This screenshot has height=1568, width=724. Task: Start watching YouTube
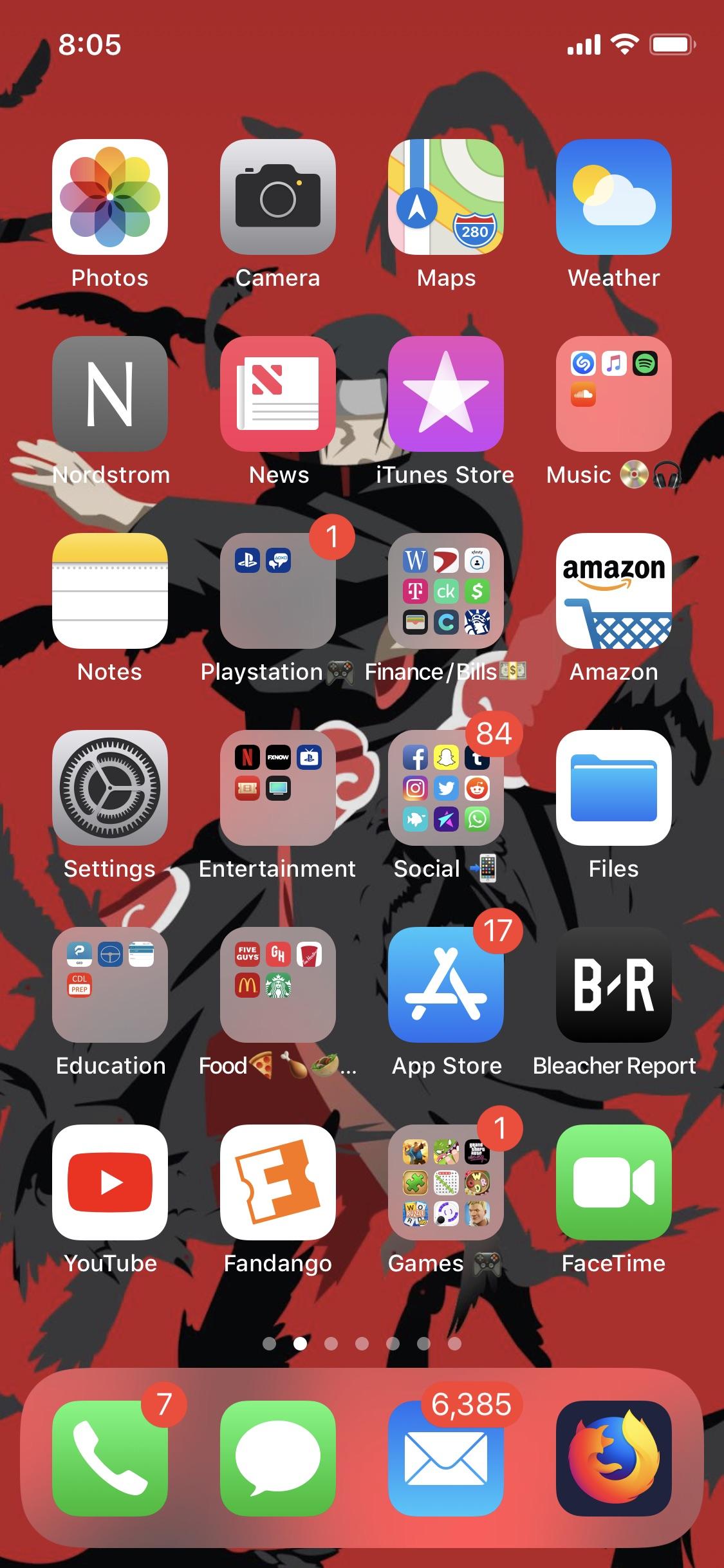click(x=108, y=1183)
